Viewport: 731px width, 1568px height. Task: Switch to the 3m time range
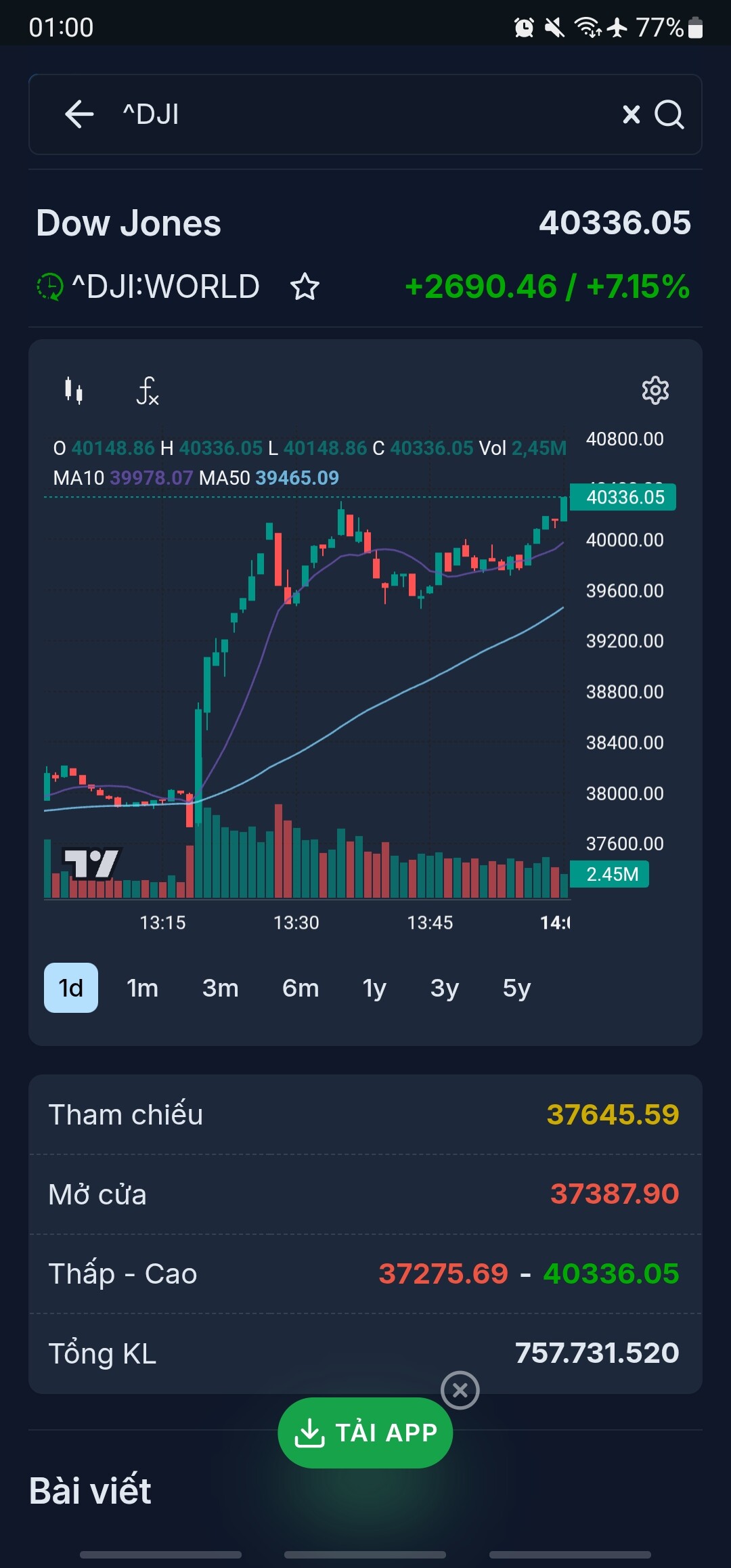pos(220,988)
